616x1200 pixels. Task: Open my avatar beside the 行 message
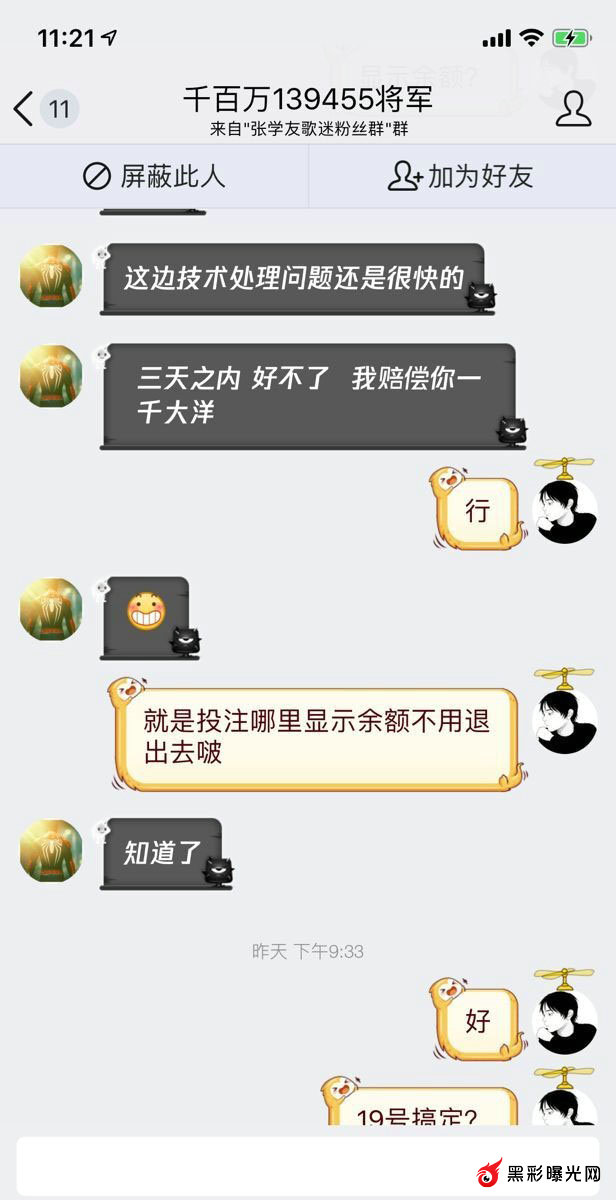point(566,512)
